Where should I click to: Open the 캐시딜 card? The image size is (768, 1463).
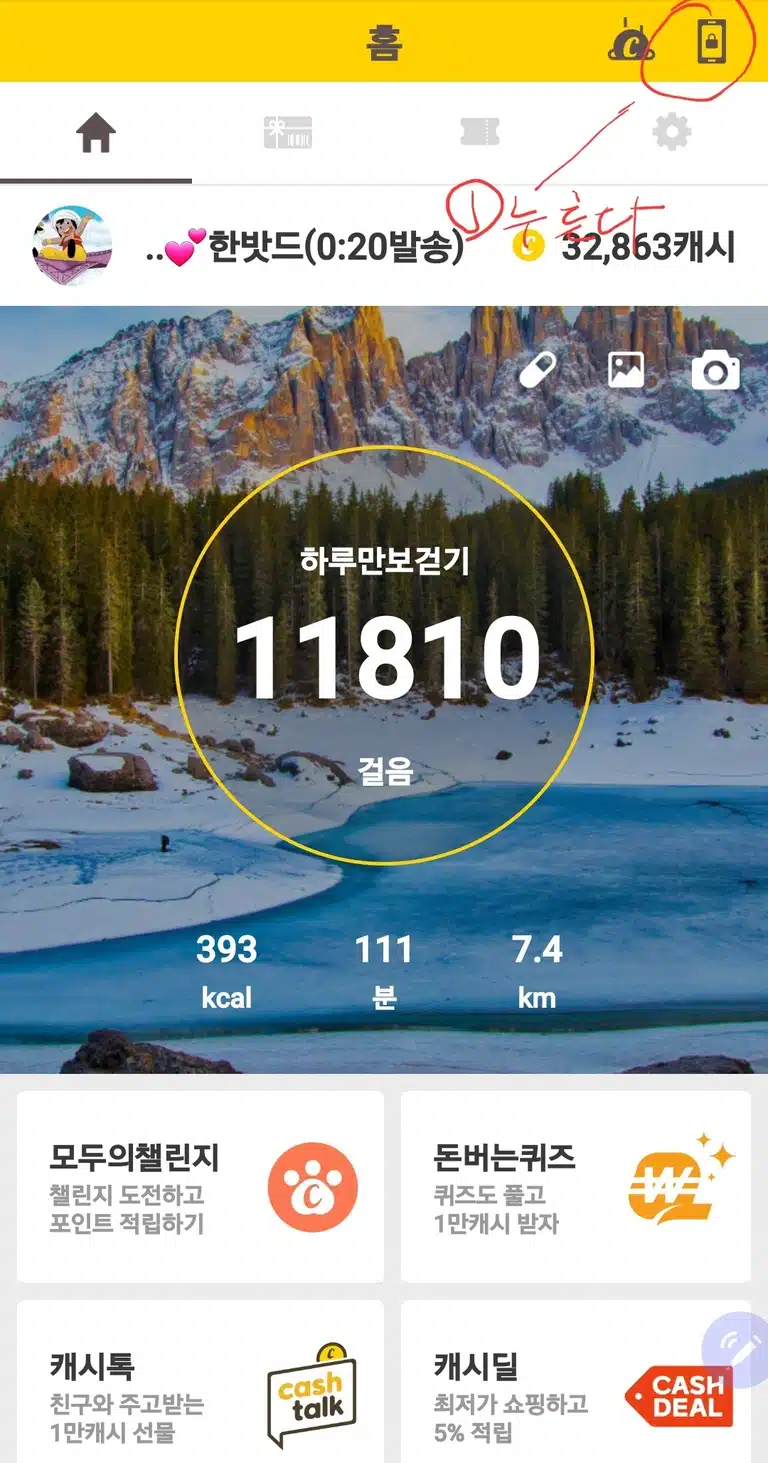click(x=576, y=1382)
